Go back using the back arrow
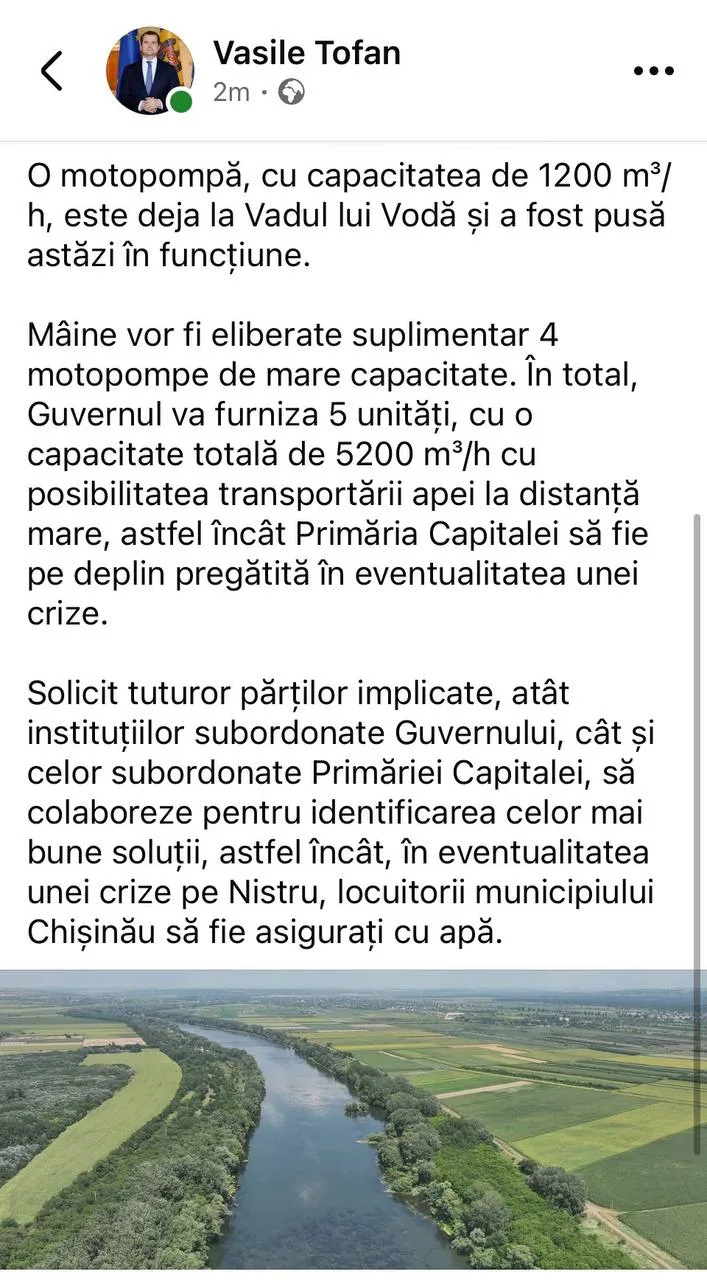The width and height of the screenshot is (707, 1280). [51, 71]
